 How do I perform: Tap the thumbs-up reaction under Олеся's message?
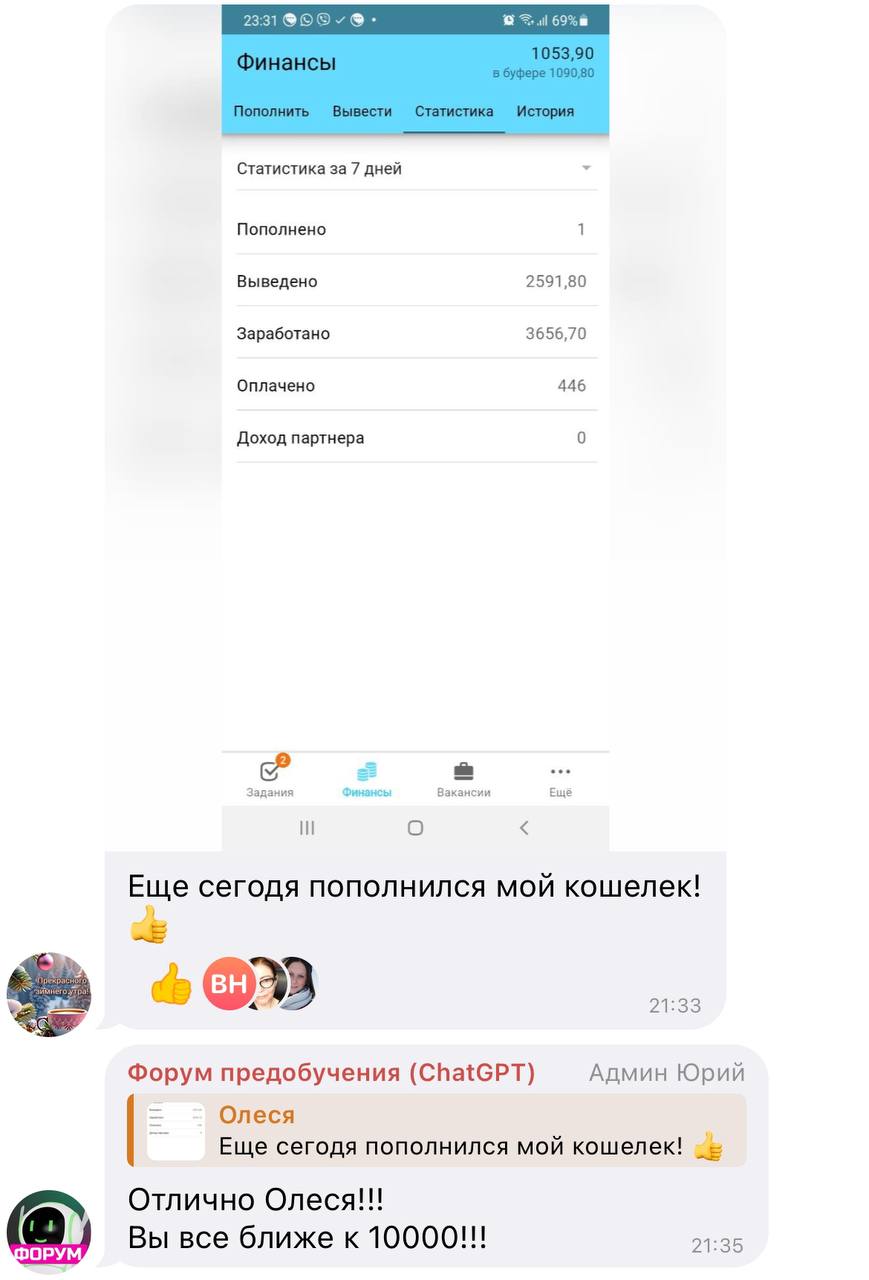(x=171, y=984)
